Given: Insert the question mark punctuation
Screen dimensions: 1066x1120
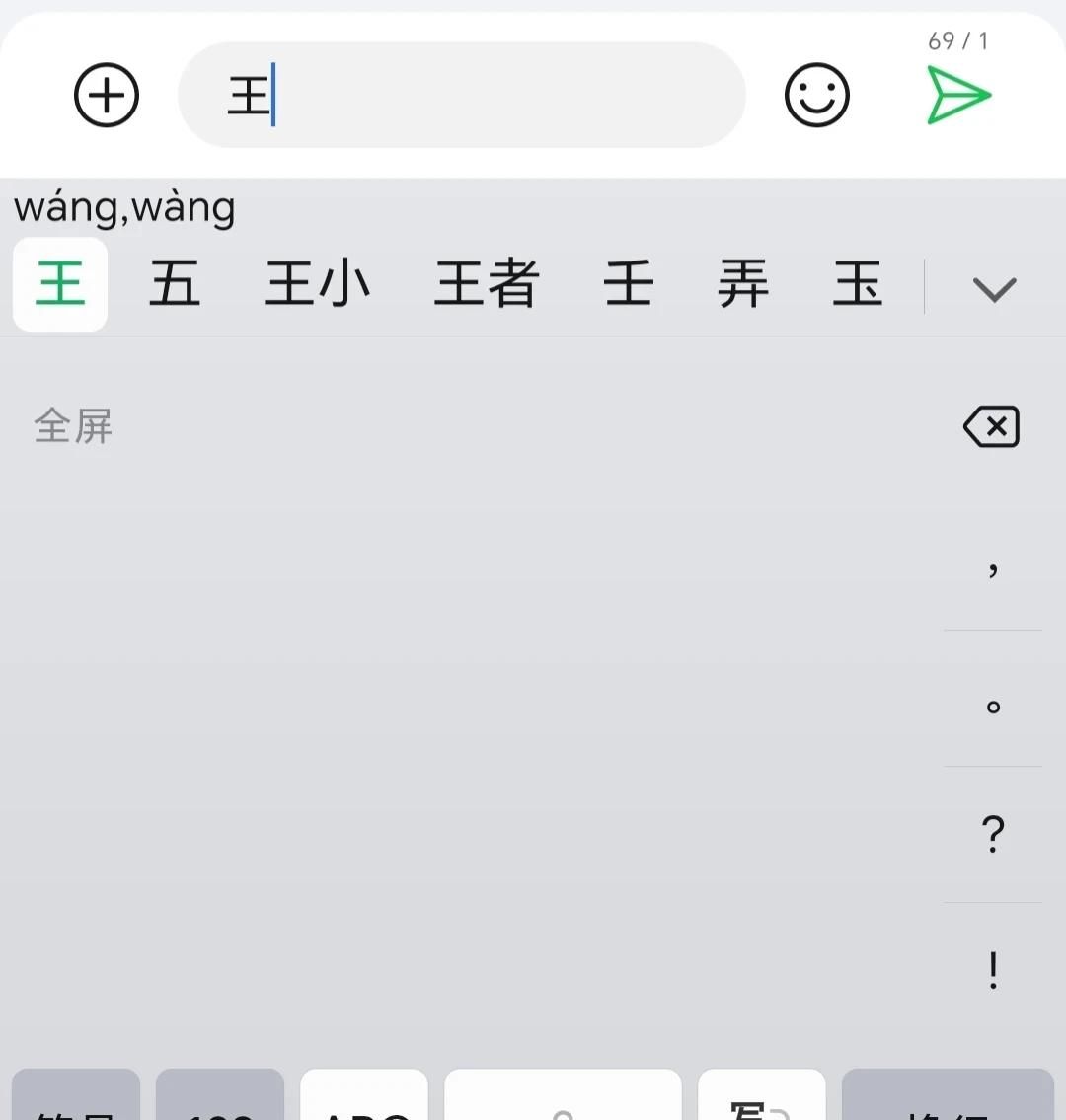Looking at the screenshot, I should point(993,834).
